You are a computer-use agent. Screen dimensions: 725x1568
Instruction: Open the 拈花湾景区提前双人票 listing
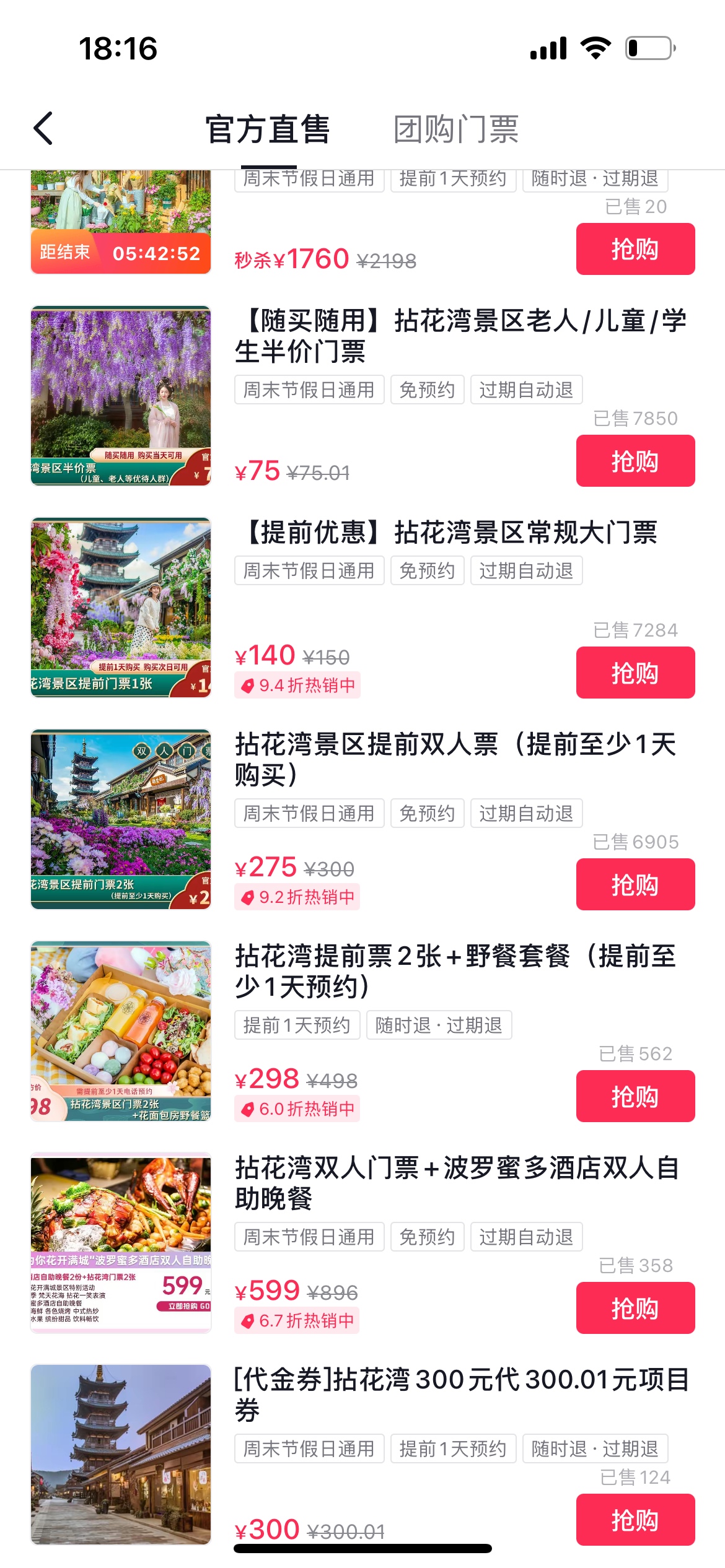point(455,759)
